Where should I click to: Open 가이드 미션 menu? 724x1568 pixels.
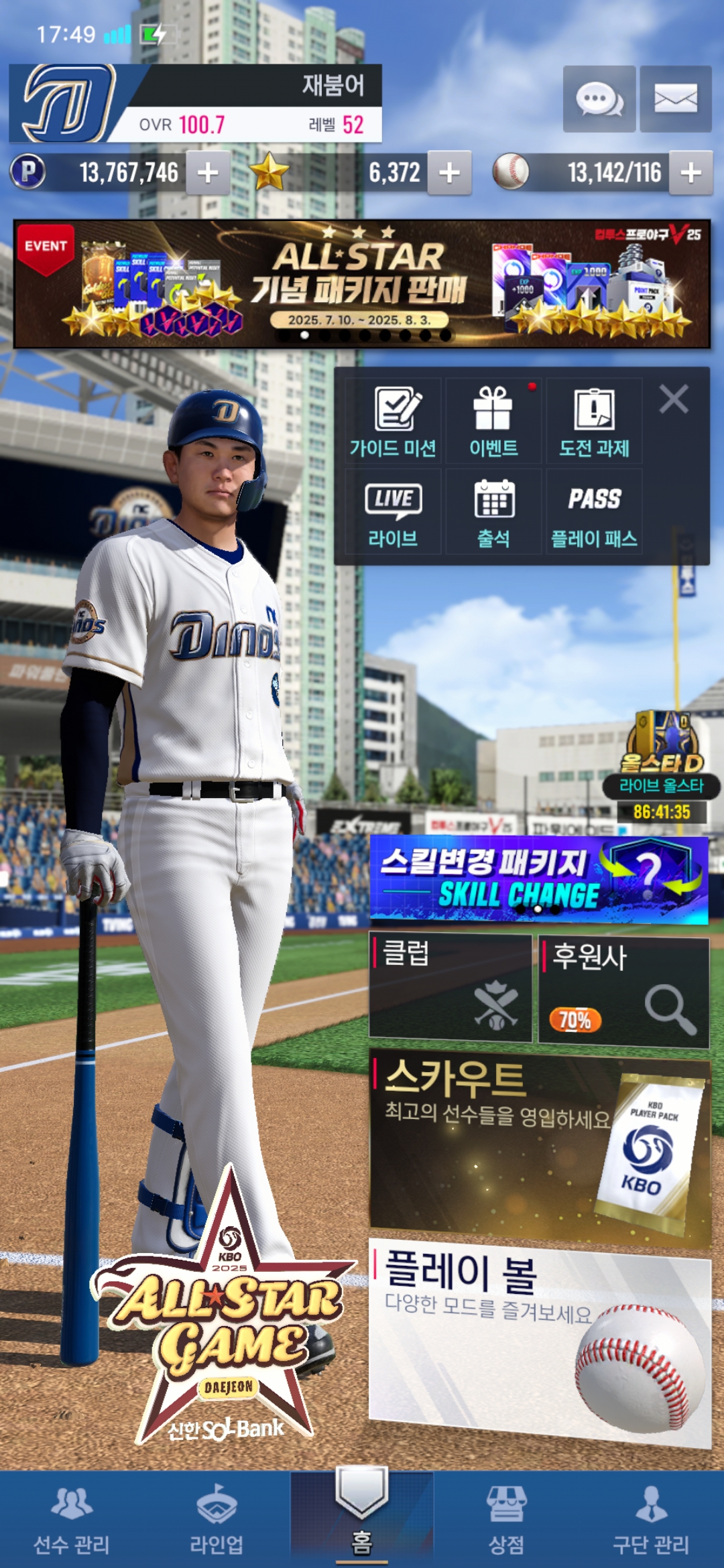[x=393, y=421]
